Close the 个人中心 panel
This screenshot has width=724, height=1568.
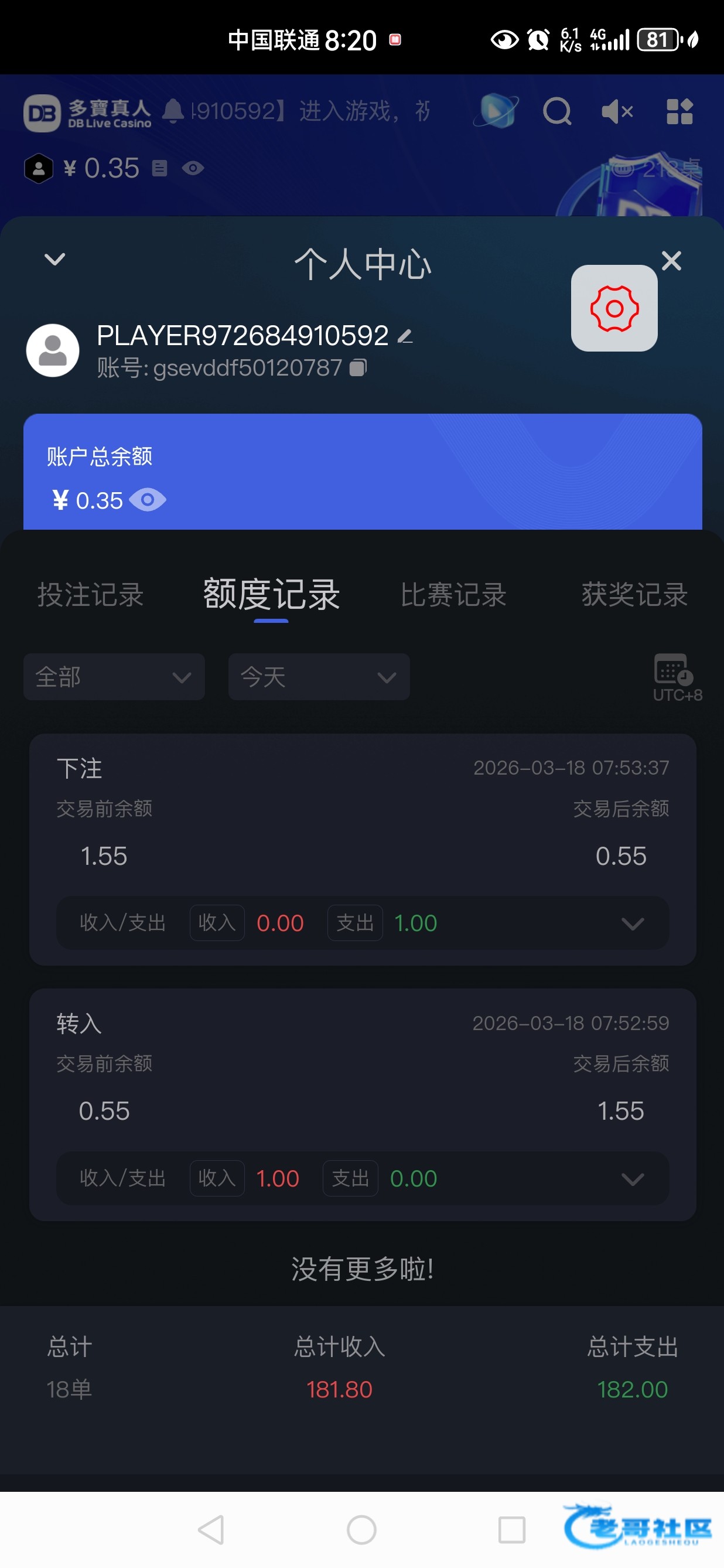pos(671,261)
